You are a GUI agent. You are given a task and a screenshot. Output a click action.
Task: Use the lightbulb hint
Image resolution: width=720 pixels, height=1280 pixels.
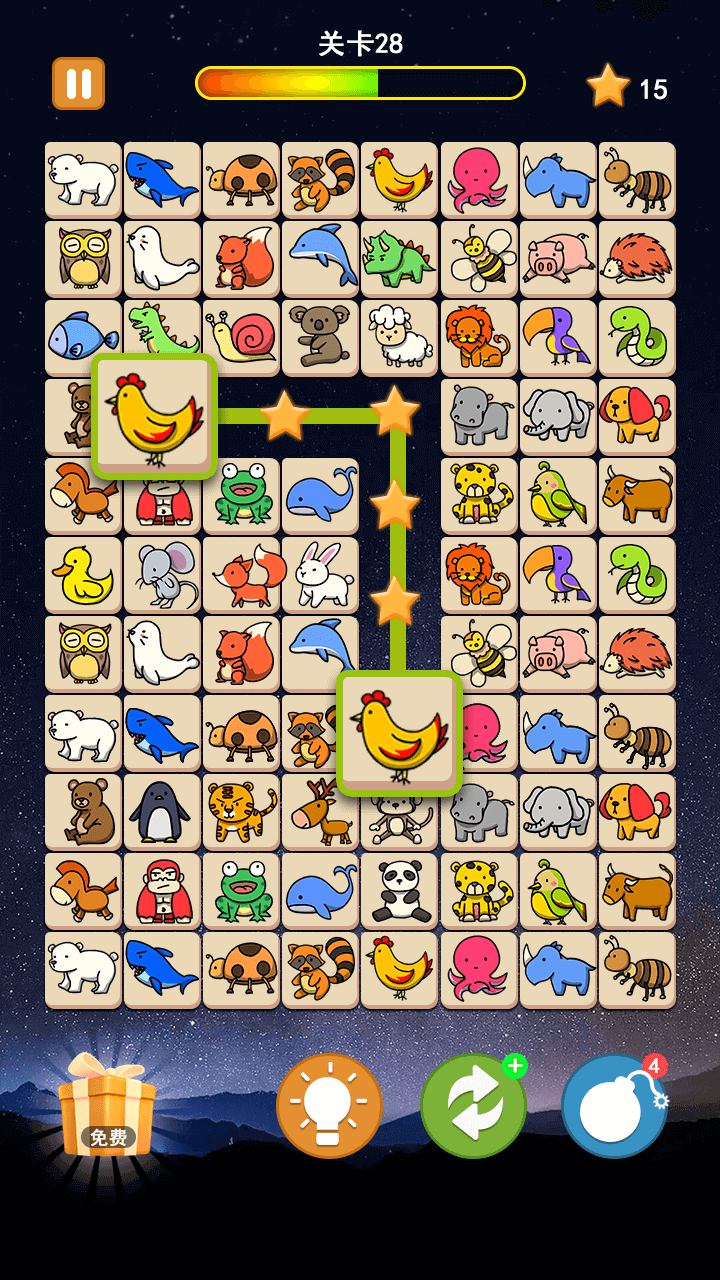[x=329, y=1105]
